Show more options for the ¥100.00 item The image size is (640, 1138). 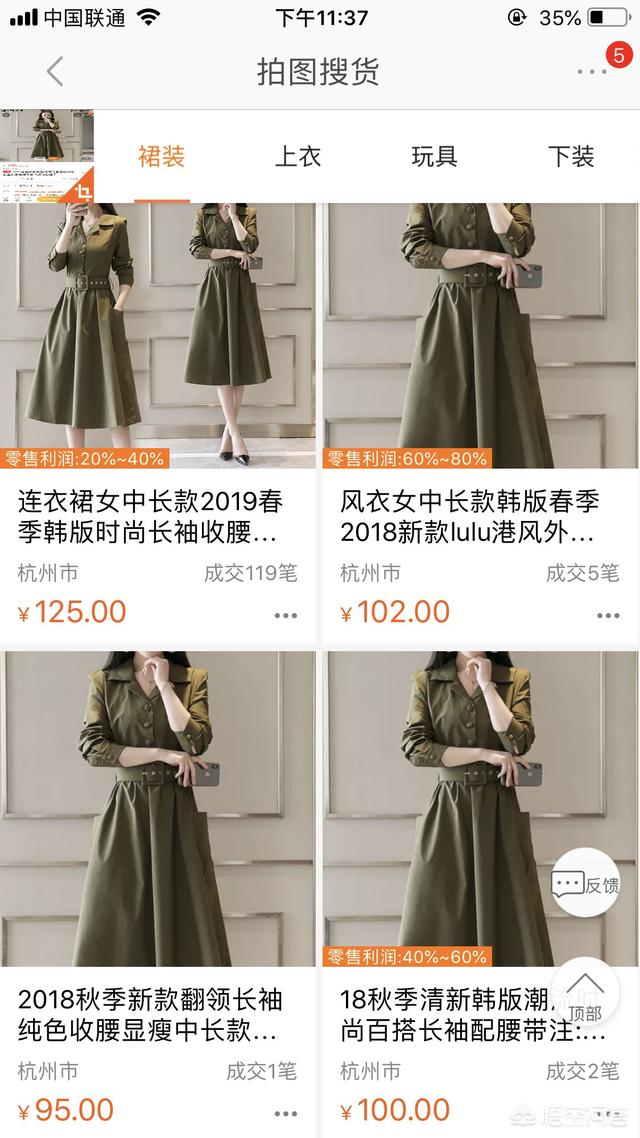pyautogui.click(x=607, y=1113)
